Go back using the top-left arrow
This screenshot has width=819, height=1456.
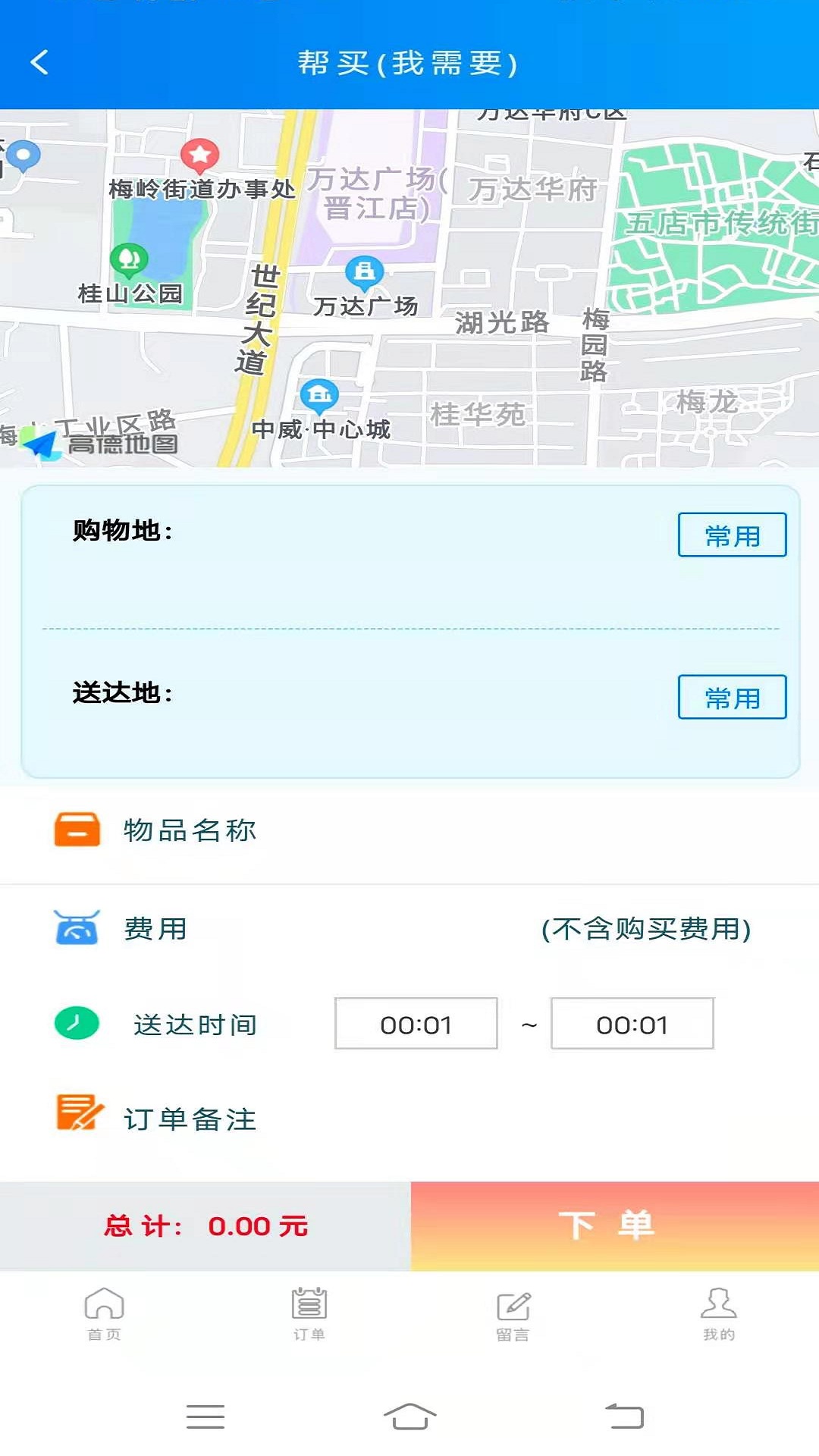39,62
